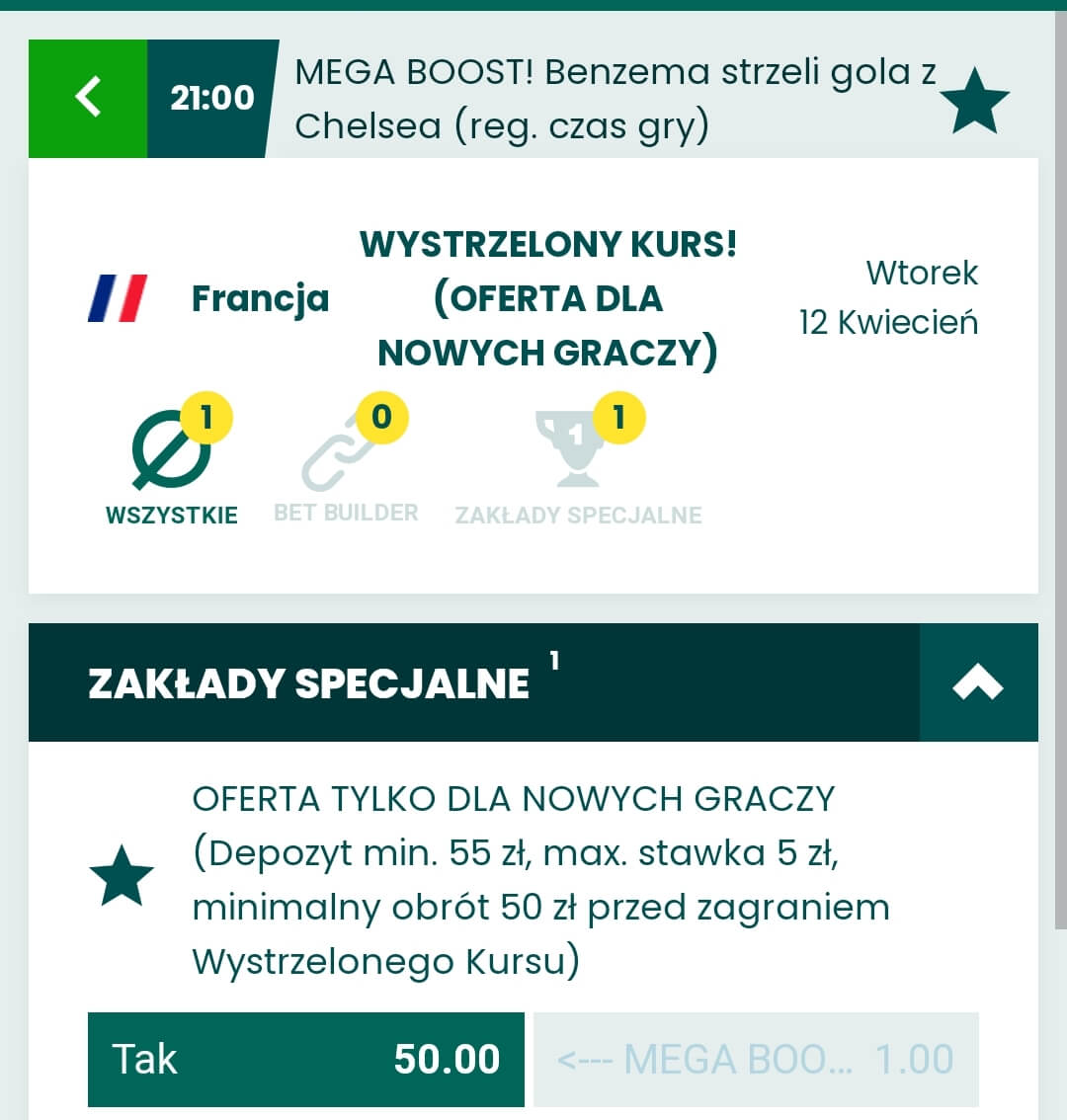Star the new players offer market
The image size is (1067, 1120).
click(x=122, y=877)
